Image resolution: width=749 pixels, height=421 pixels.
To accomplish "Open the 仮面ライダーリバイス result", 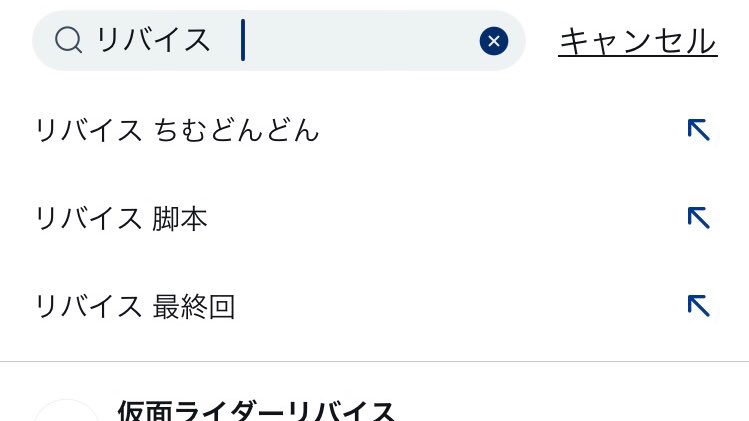I will 257,410.
